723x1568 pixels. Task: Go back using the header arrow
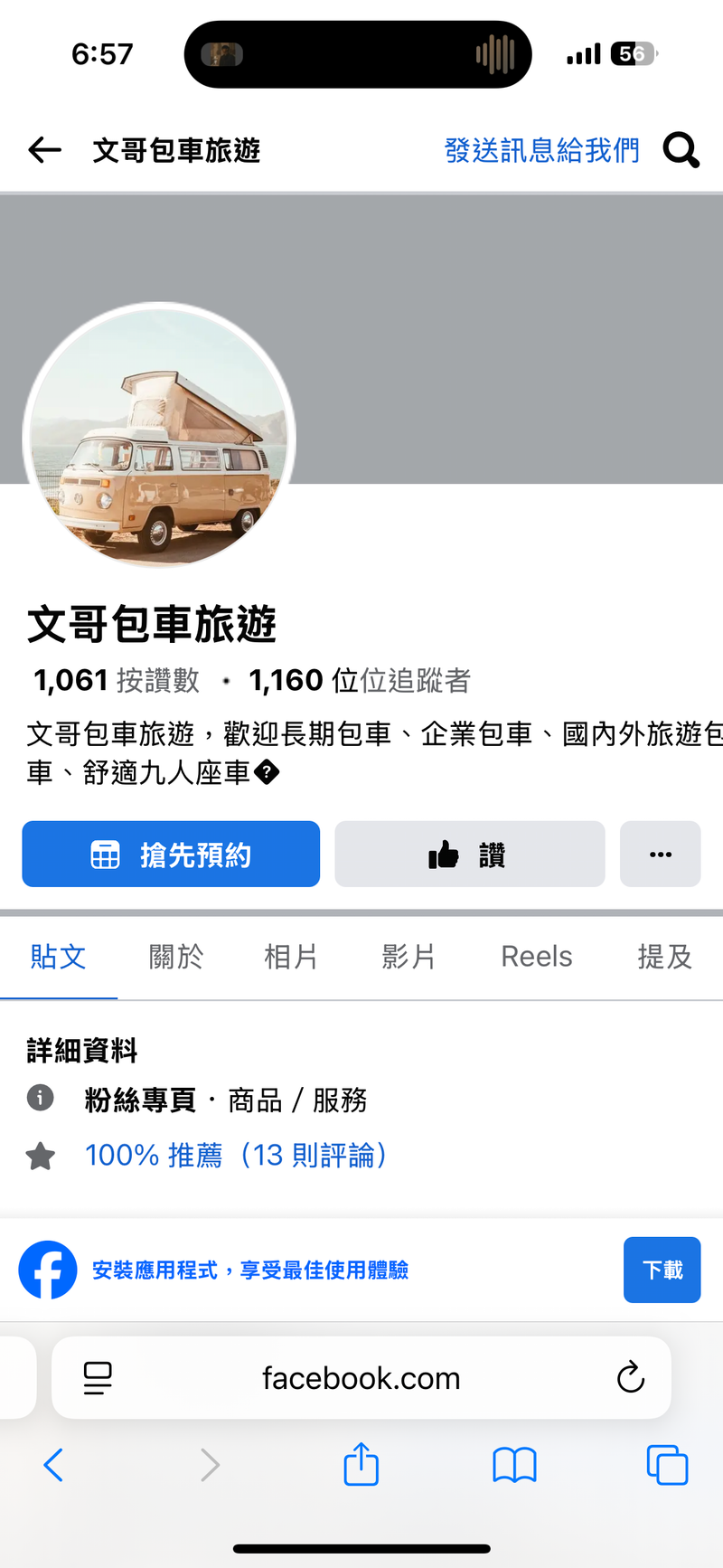tap(45, 149)
